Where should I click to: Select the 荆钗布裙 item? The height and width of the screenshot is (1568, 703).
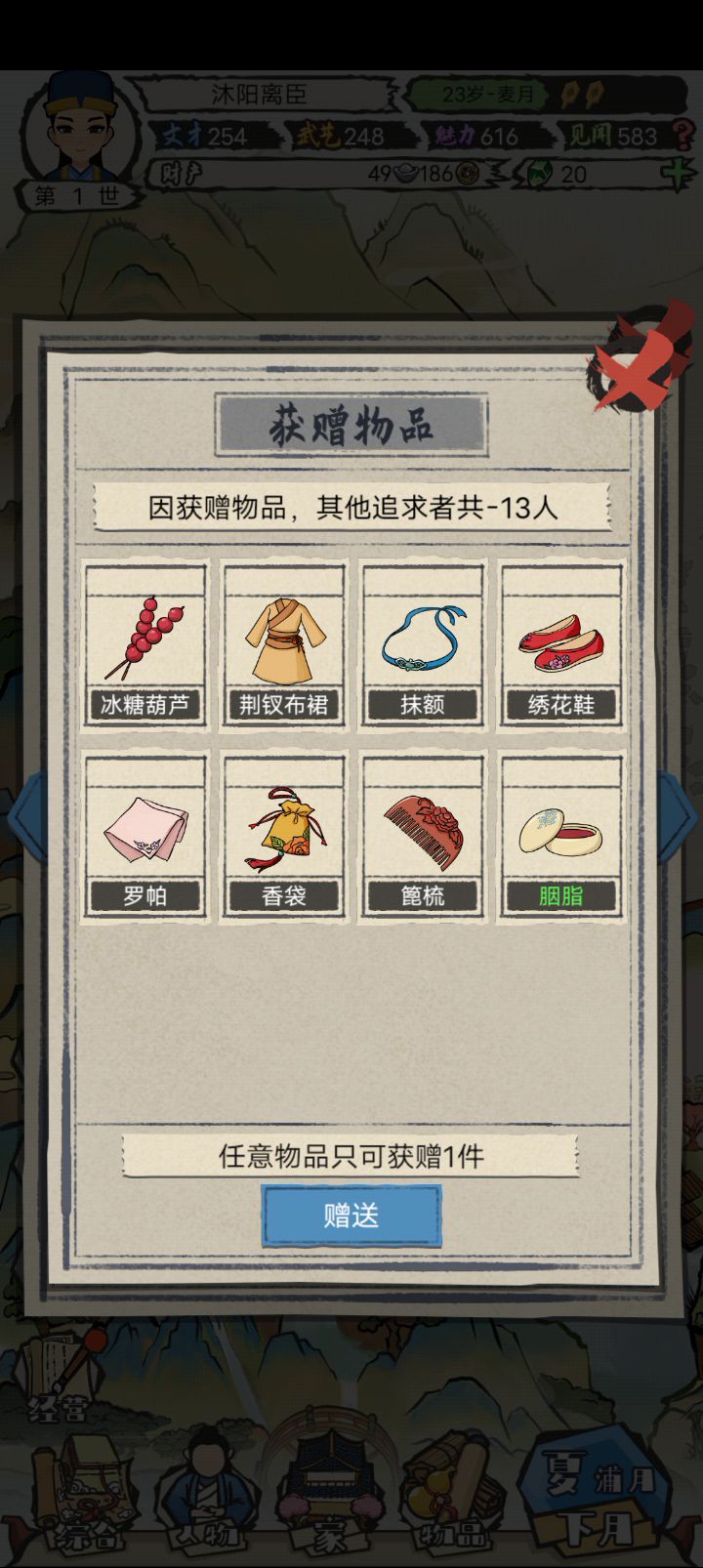tap(283, 644)
